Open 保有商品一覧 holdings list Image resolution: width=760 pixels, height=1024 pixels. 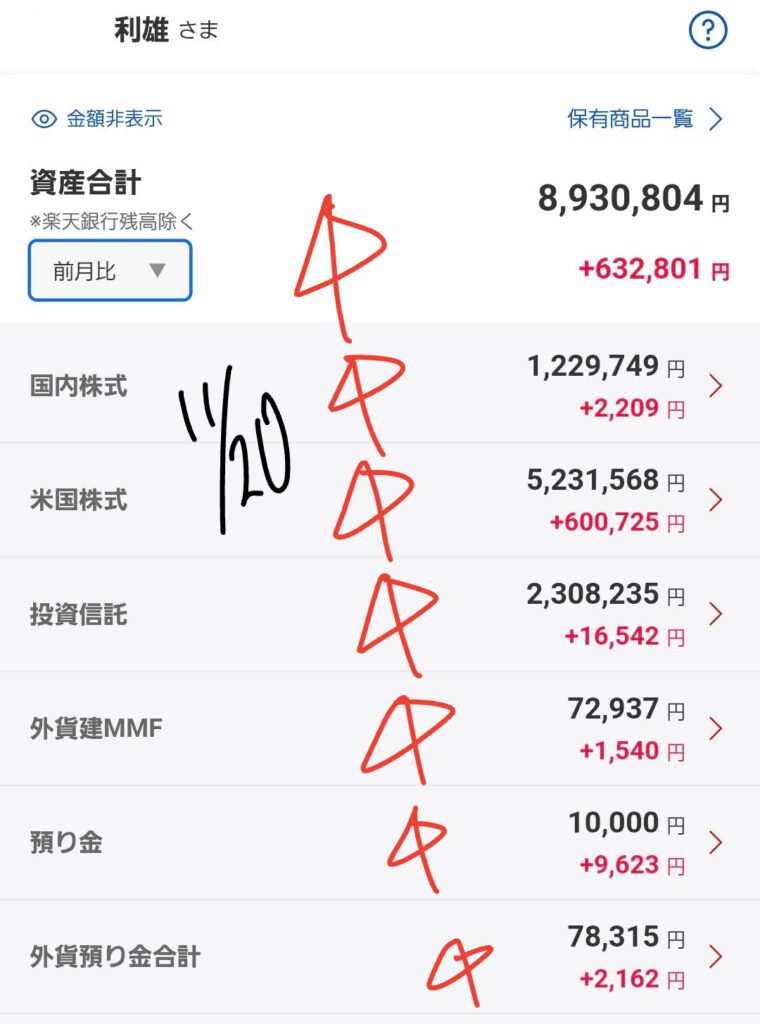point(644,119)
